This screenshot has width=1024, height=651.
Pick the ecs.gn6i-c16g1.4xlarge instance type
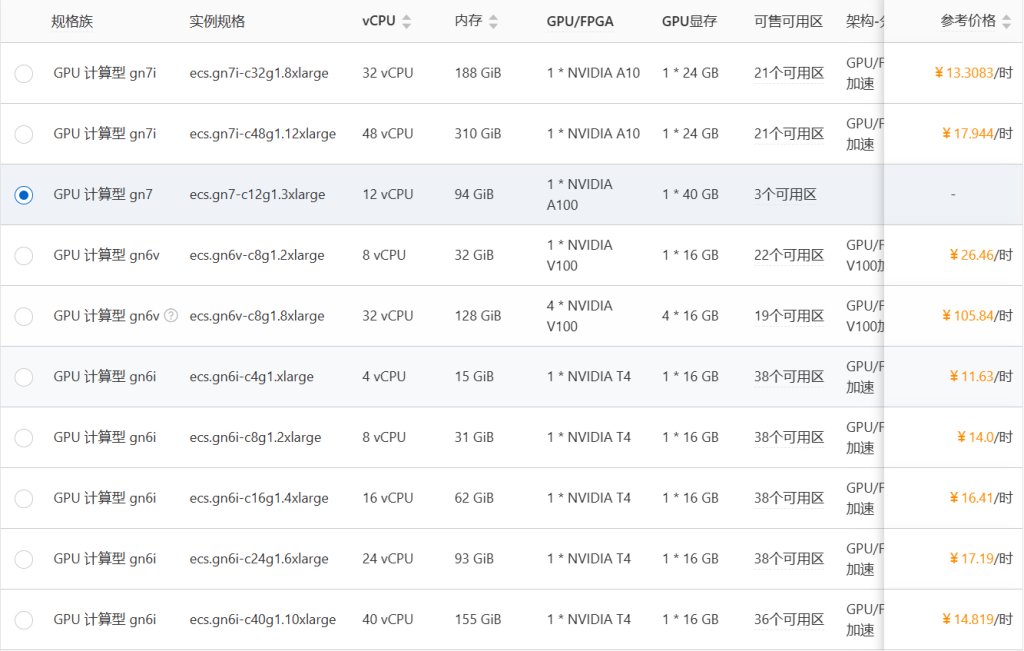pyautogui.click(x=24, y=498)
